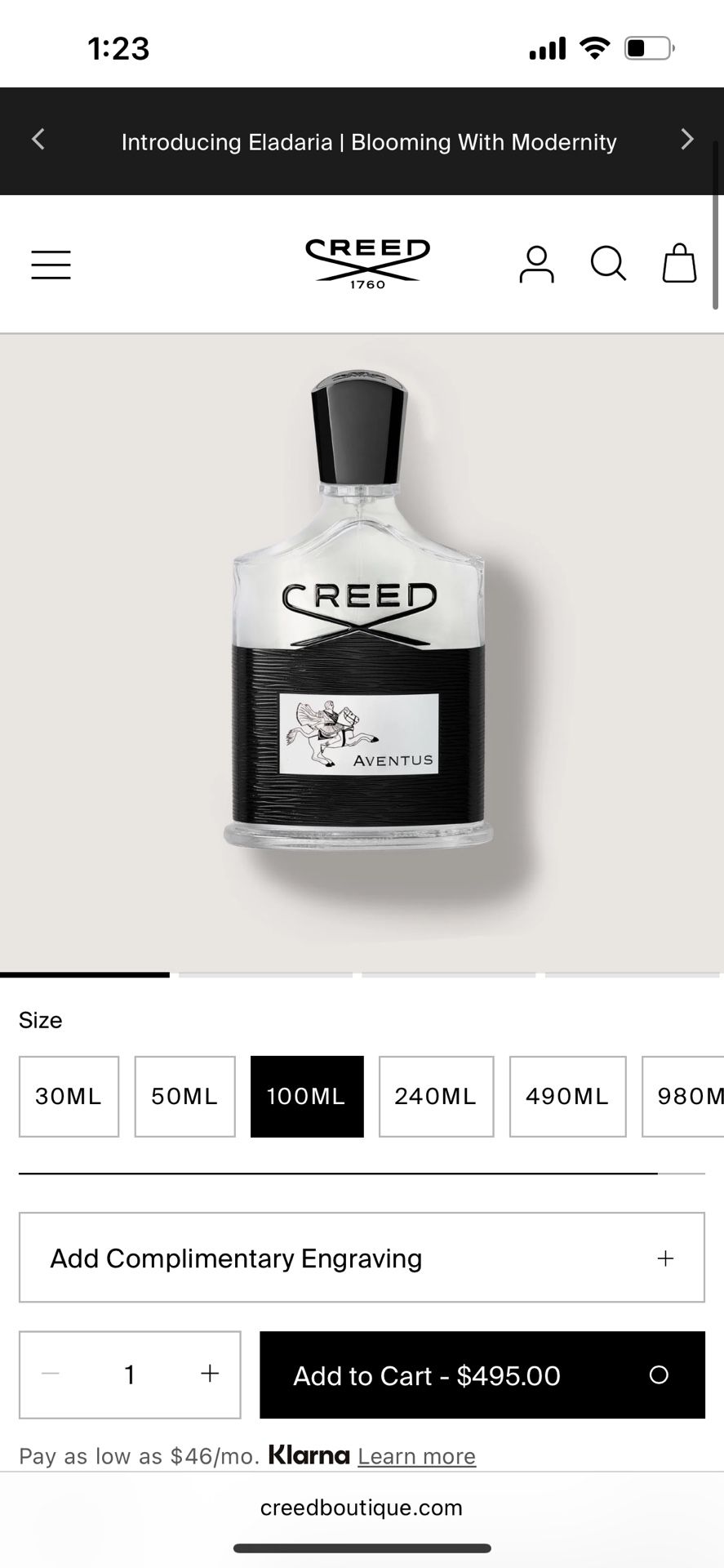This screenshot has height=1568, width=724.
Task: Choose the 490ML size option
Action: coord(567,1097)
